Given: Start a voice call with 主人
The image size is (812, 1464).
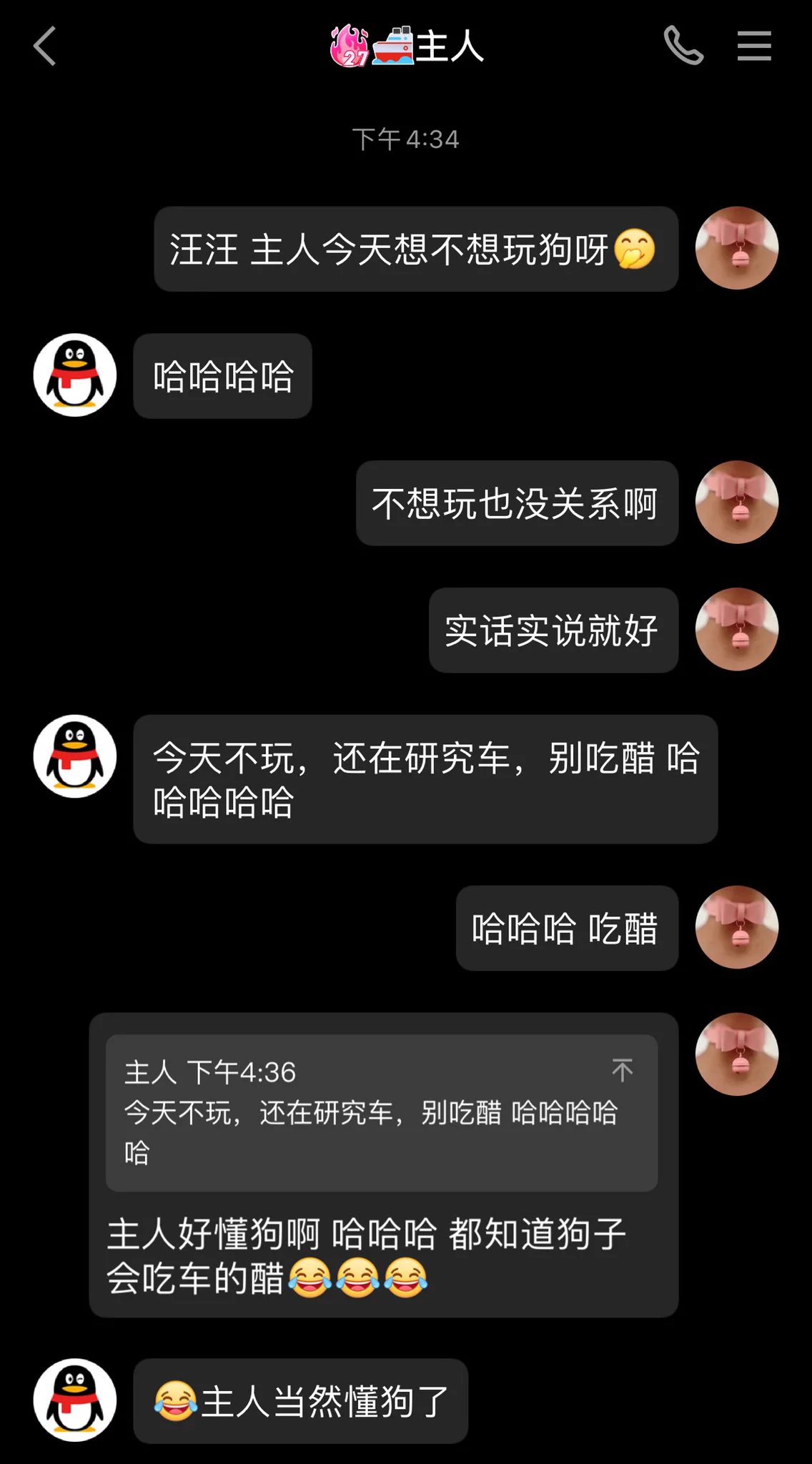Looking at the screenshot, I should tap(683, 46).
